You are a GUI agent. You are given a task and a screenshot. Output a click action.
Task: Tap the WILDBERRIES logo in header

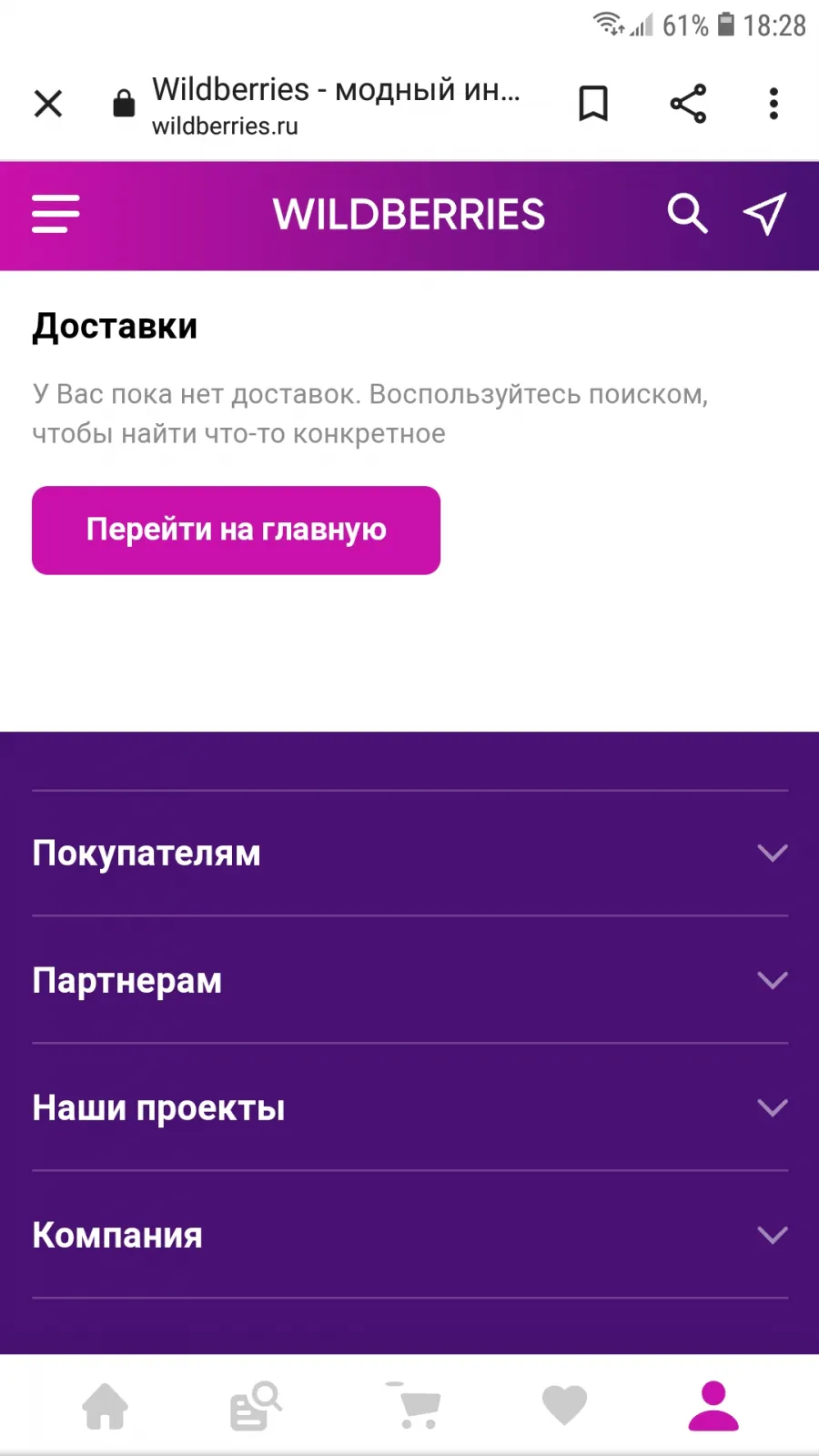(409, 215)
